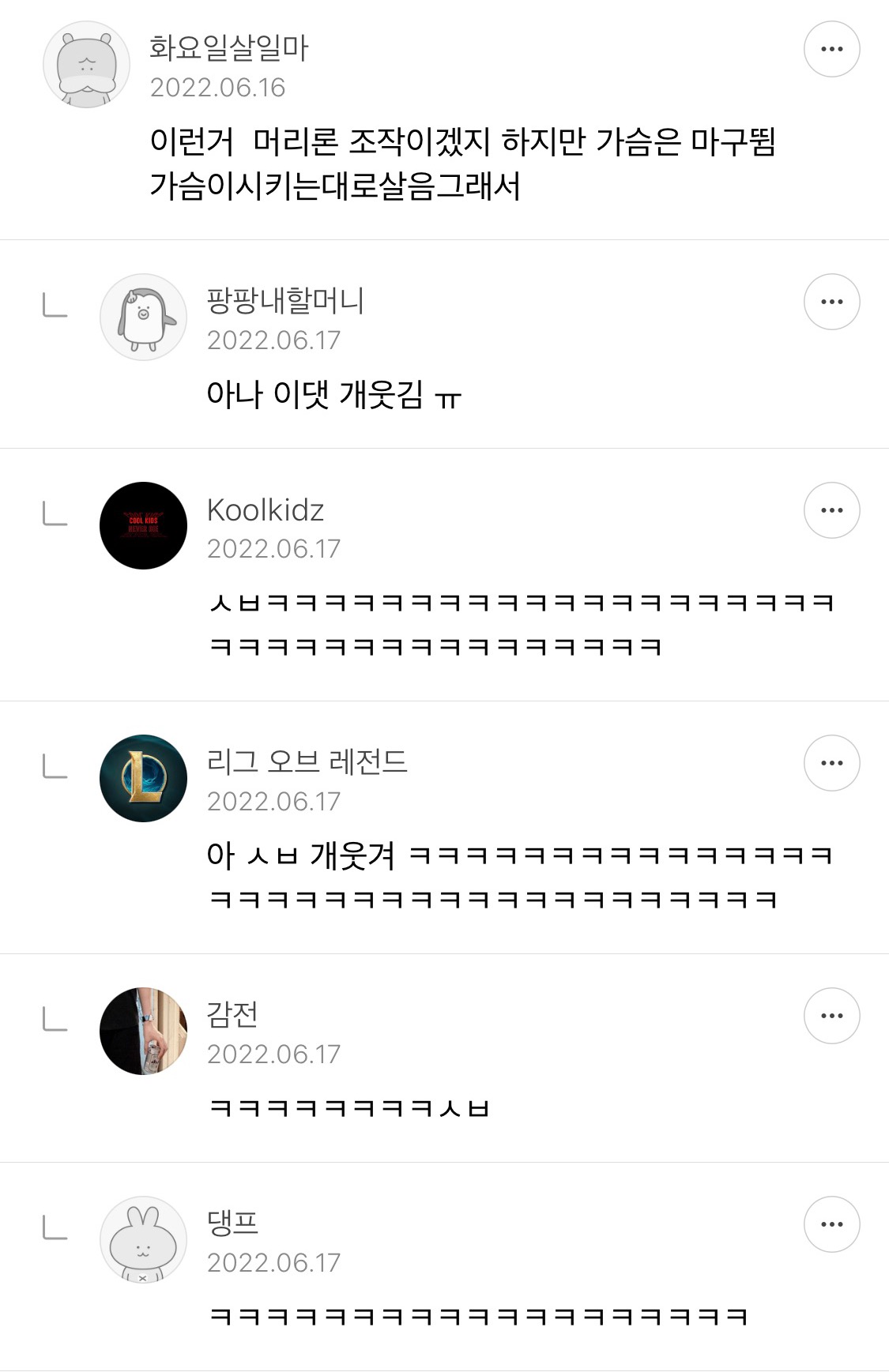Open options menu for 화요일살일마's comment
Screen dimensions: 889x1372
click(831, 48)
